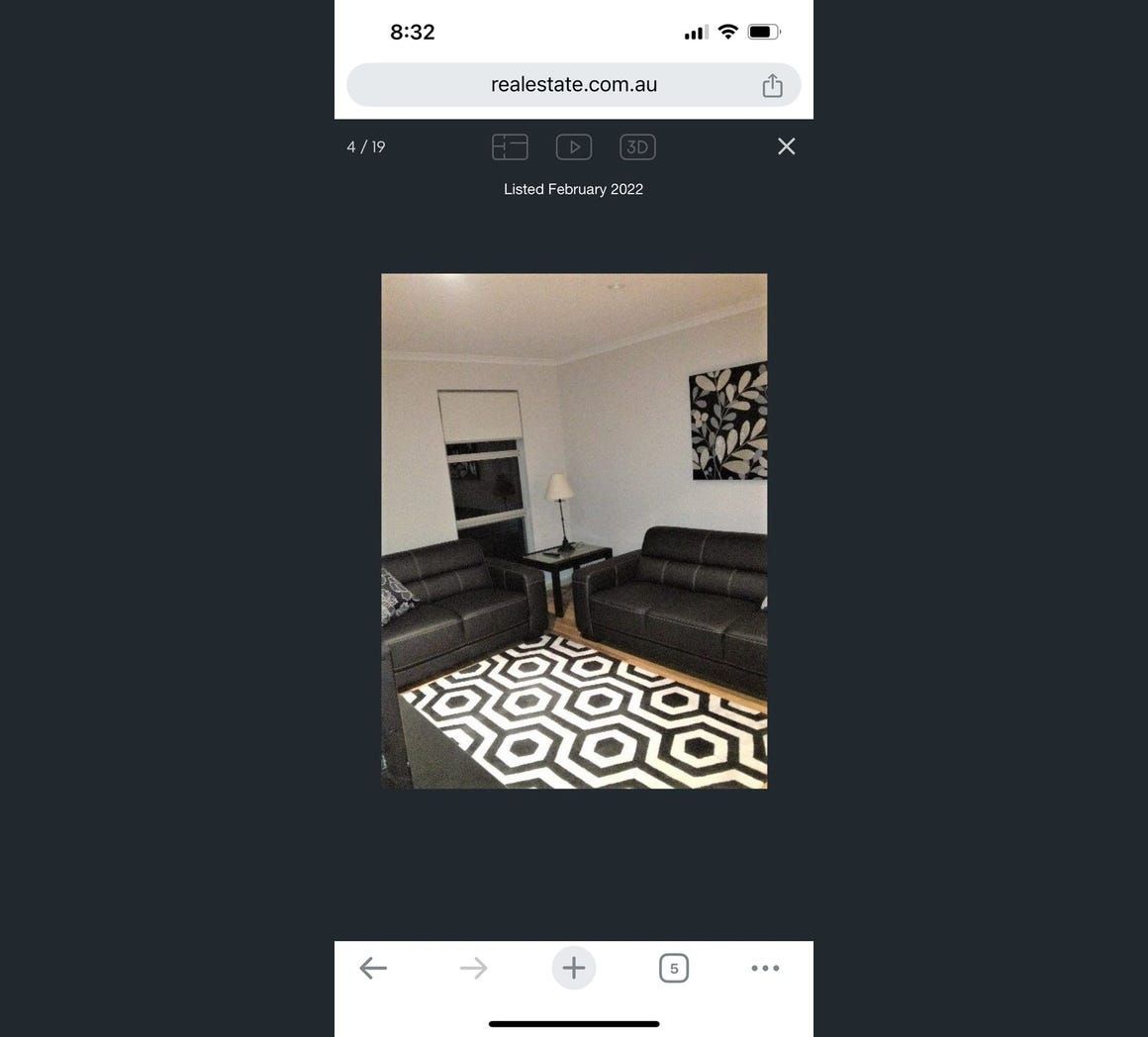
Task: Close the photo gallery viewer
Action: (786, 146)
